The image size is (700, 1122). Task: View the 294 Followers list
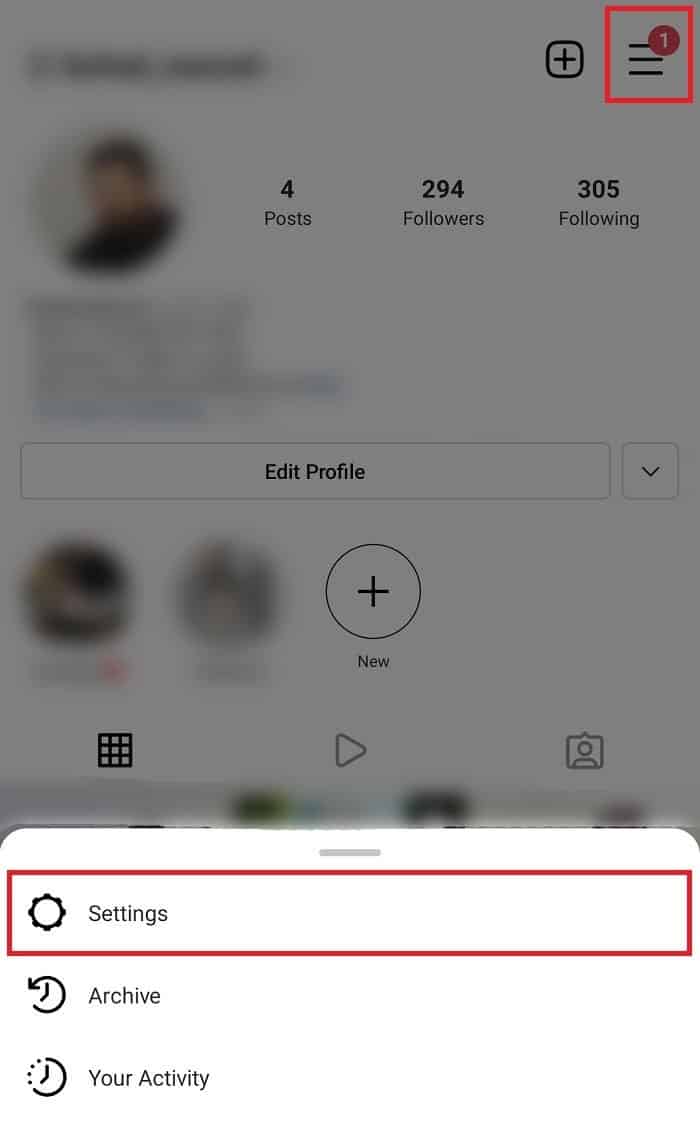443,202
